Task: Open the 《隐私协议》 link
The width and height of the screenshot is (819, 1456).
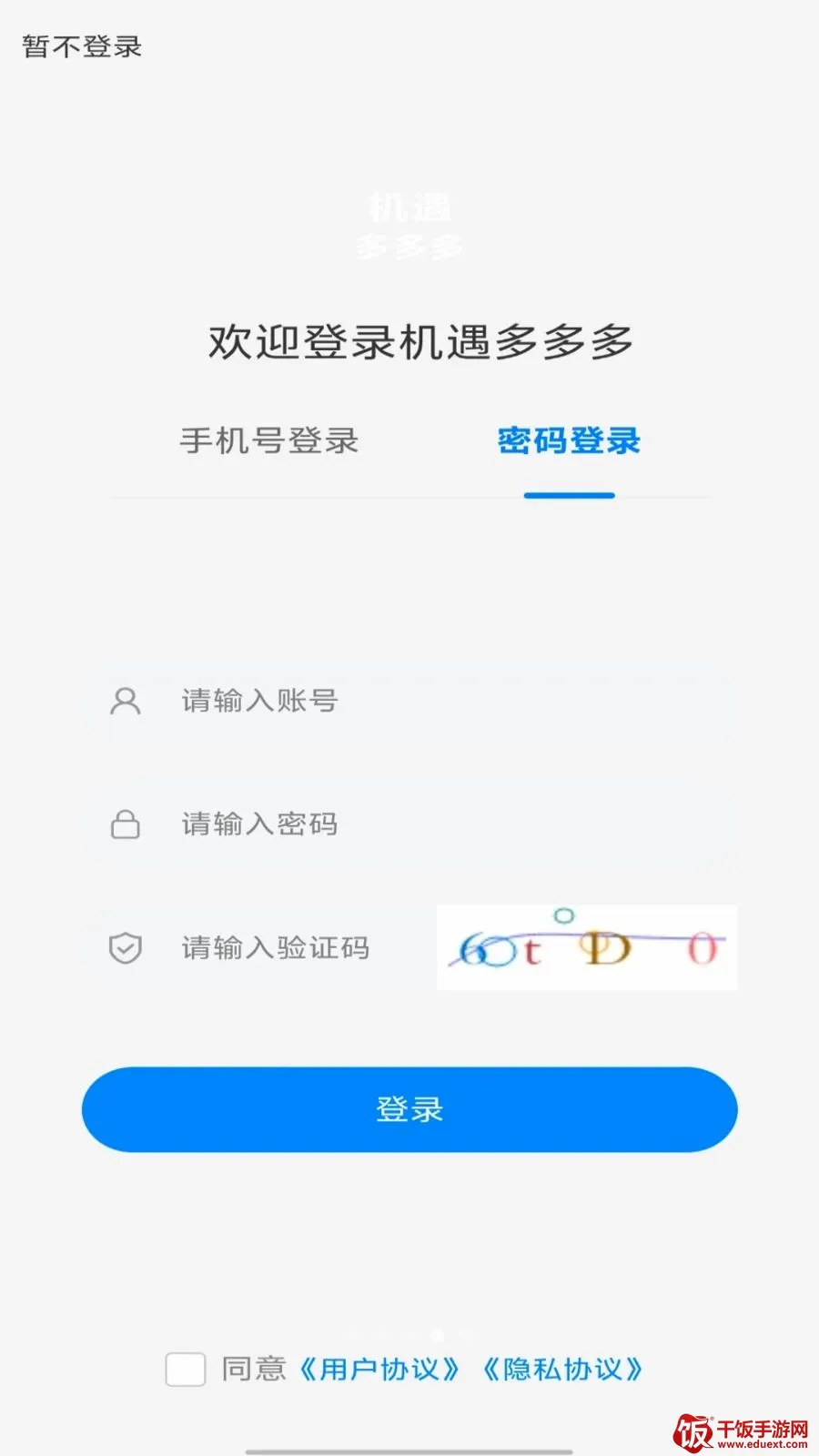Action: pos(562,1369)
